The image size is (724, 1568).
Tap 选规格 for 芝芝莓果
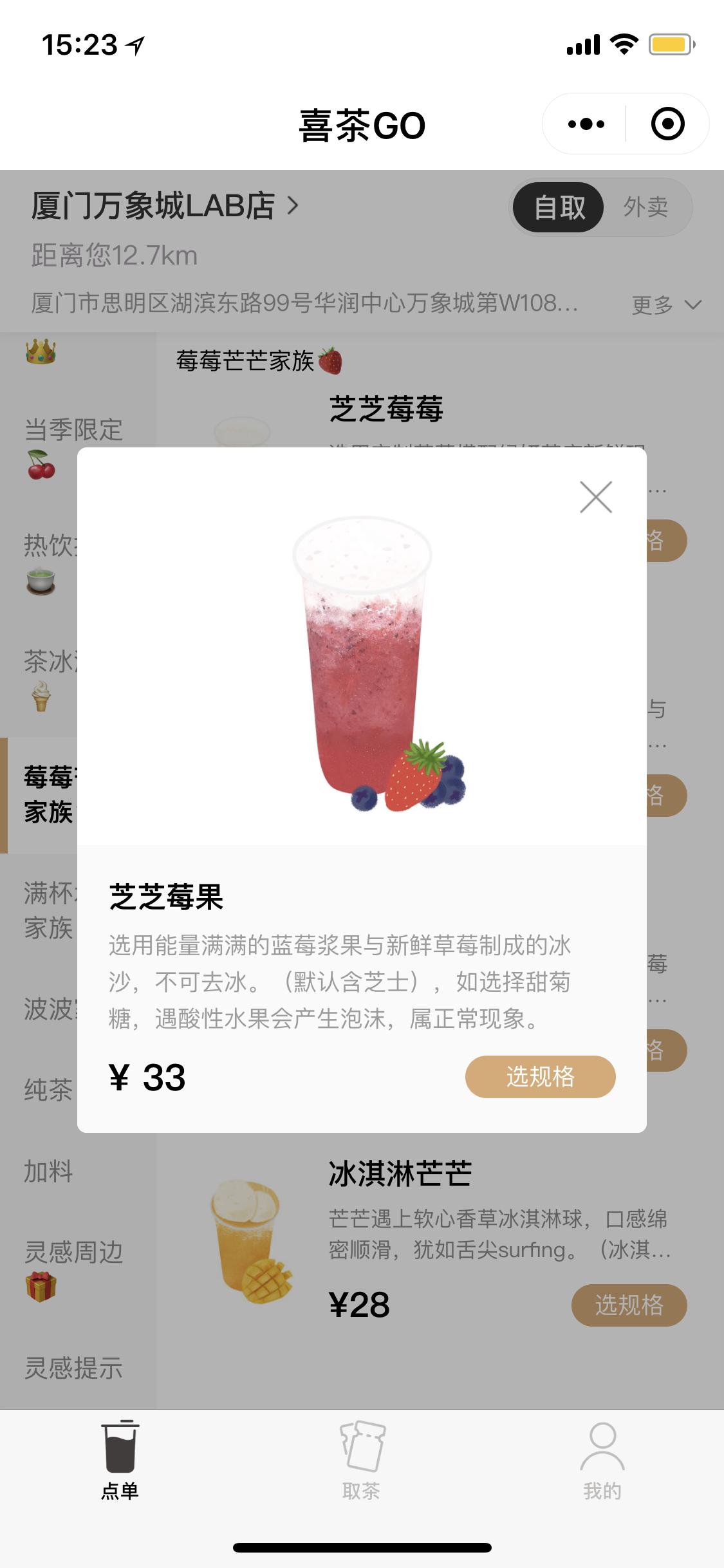click(539, 1076)
